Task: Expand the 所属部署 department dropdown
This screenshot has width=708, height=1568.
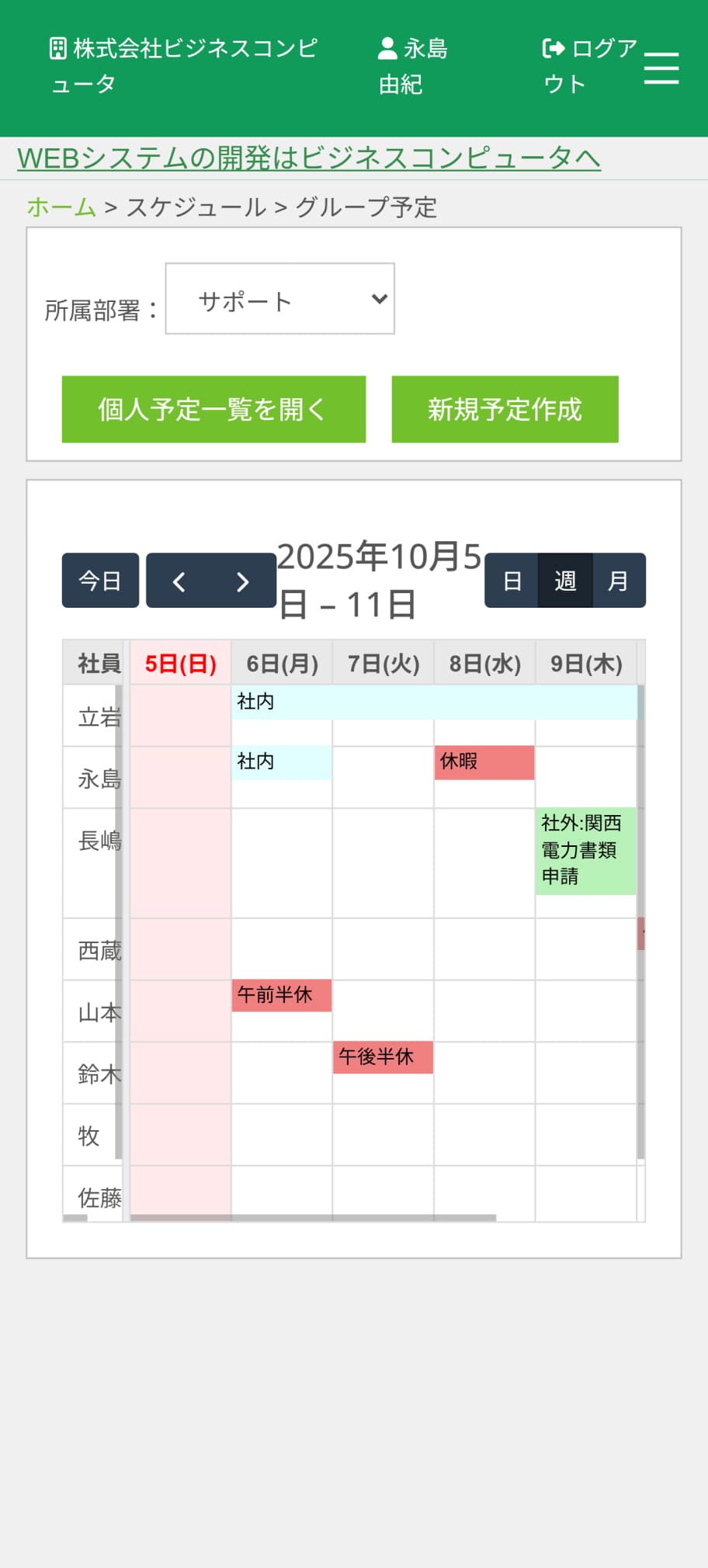Action: 279,299
